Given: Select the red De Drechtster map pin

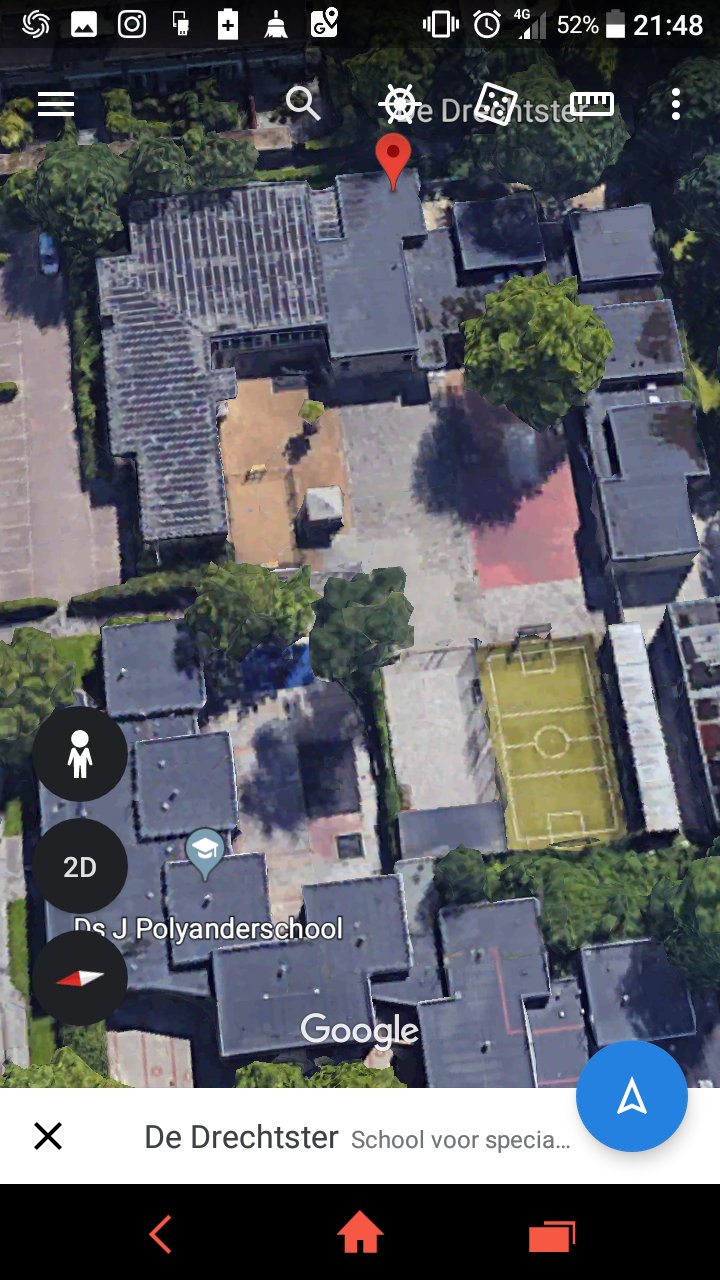Looking at the screenshot, I should (x=393, y=162).
